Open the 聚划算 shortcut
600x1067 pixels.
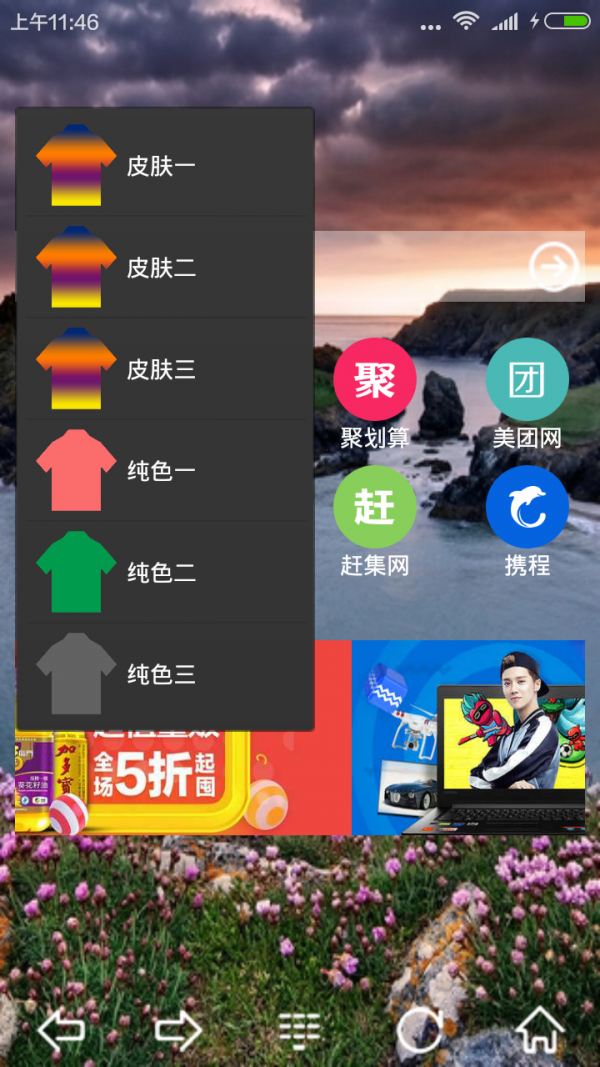point(375,380)
